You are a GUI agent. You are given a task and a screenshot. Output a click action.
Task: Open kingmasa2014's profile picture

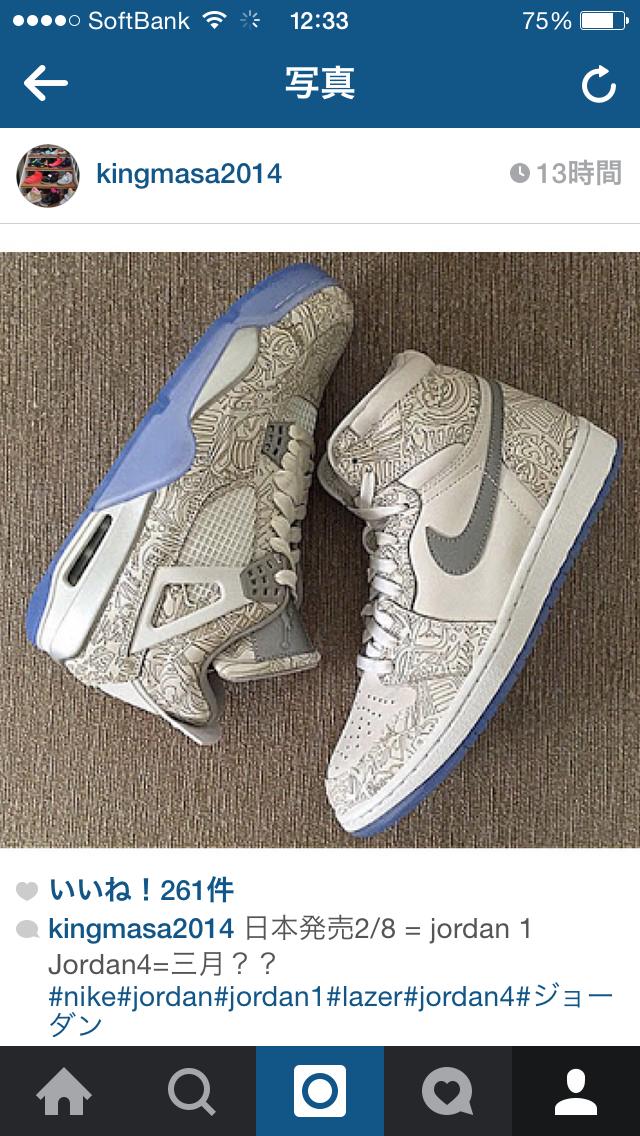point(48,174)
